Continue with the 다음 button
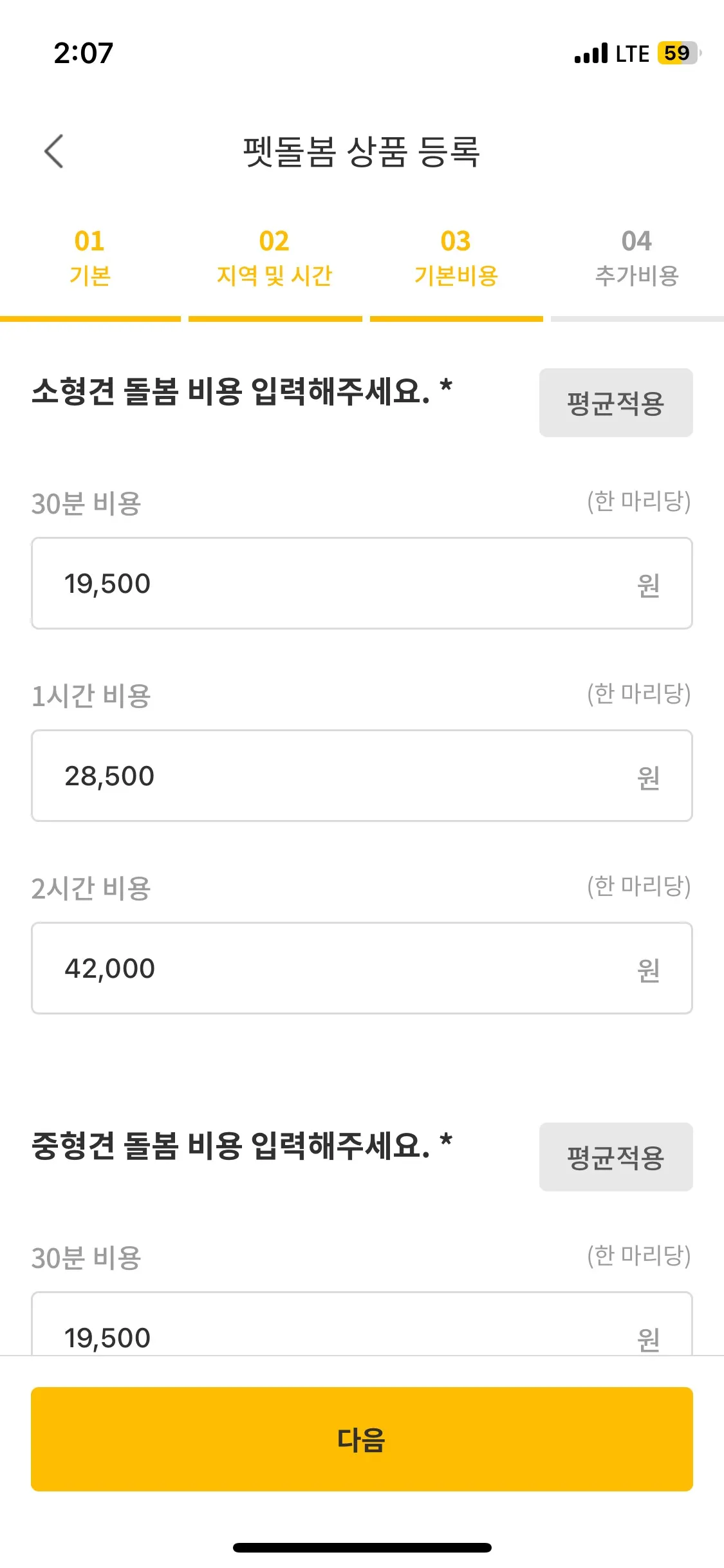 click(x=362, y=1439)
